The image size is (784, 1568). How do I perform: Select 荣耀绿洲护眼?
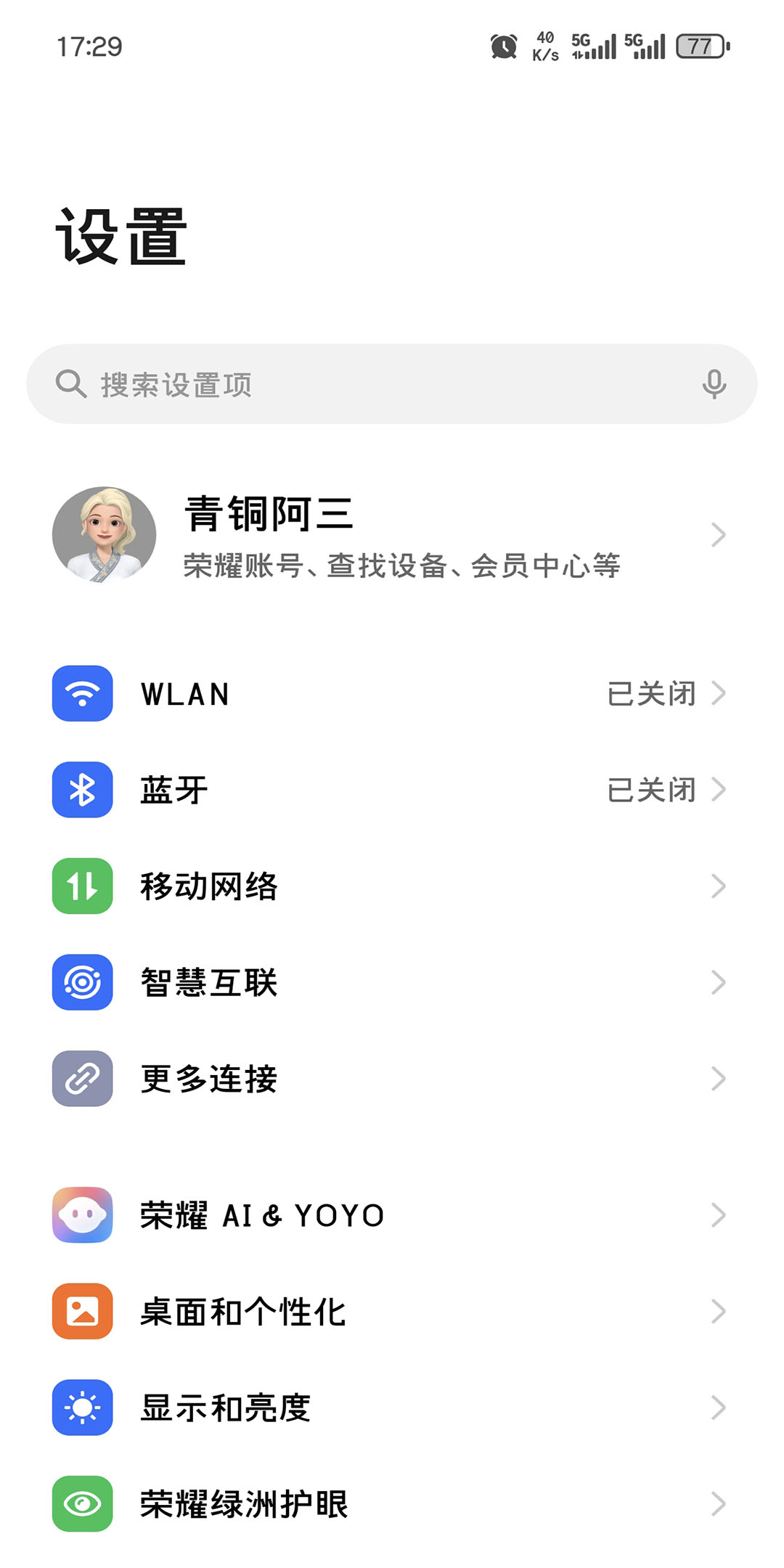(392, 1504)
